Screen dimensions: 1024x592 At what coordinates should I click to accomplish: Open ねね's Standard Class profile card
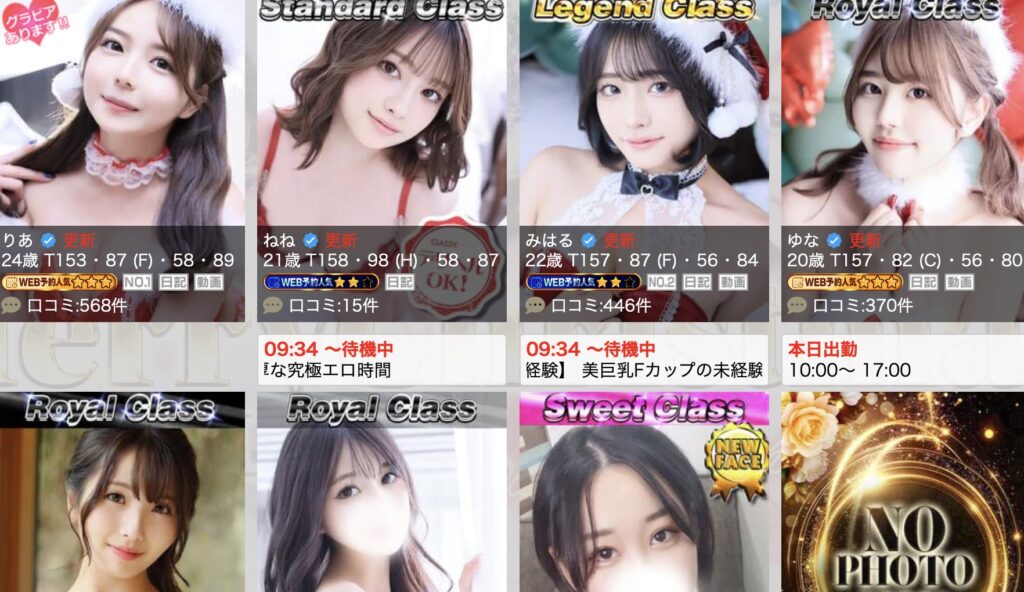coord(380,120)
